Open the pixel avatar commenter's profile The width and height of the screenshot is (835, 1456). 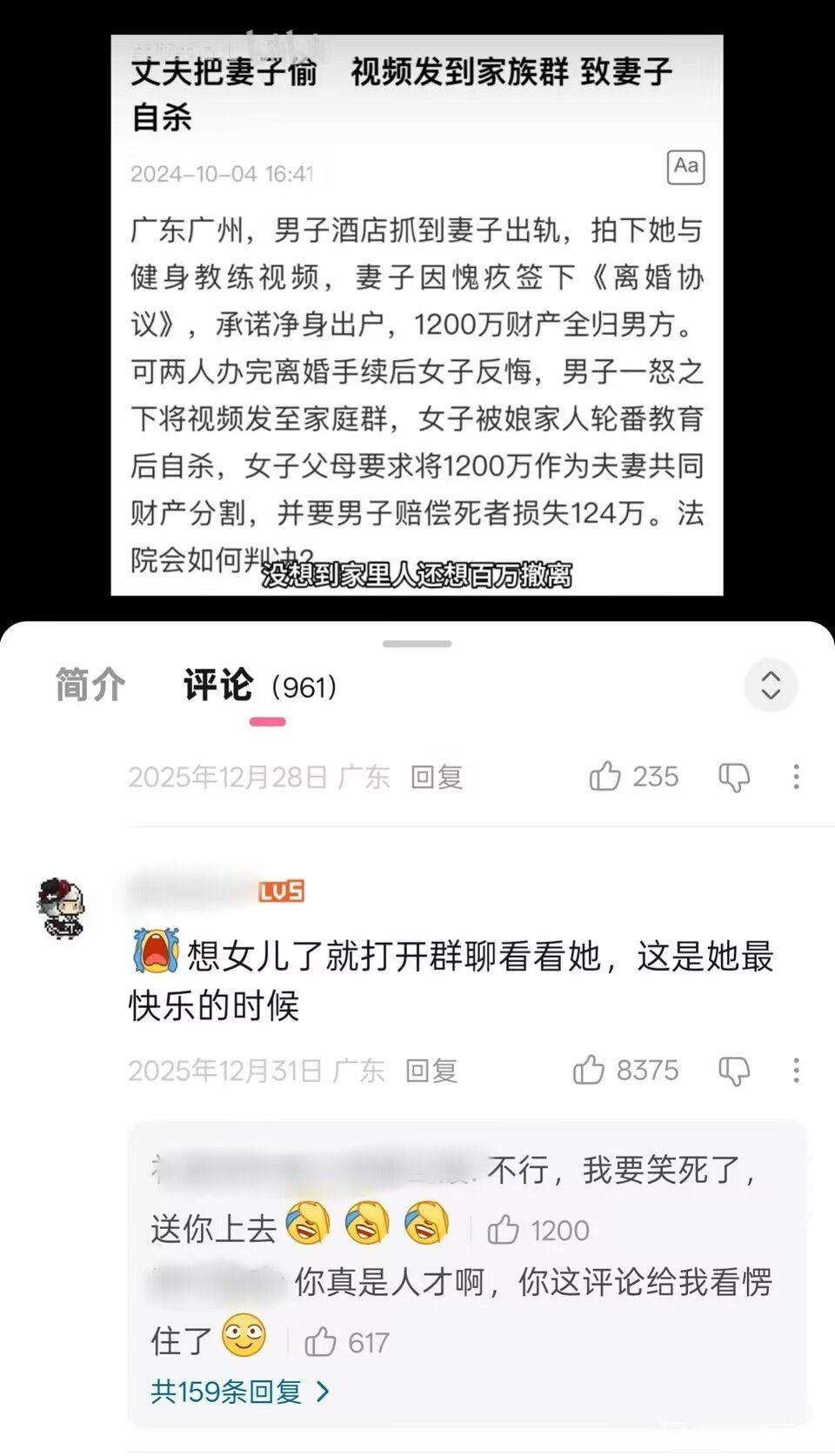point(62,907)
